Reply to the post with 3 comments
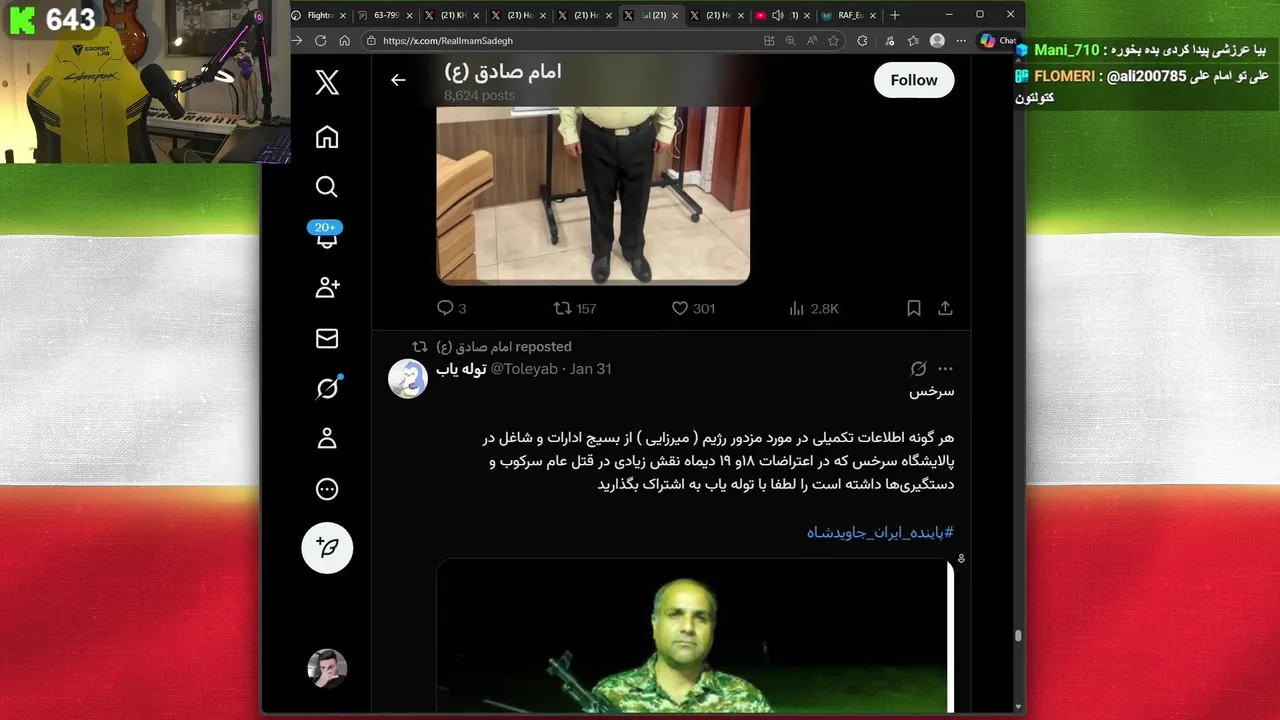The image size is (1280, 720). 446,308
